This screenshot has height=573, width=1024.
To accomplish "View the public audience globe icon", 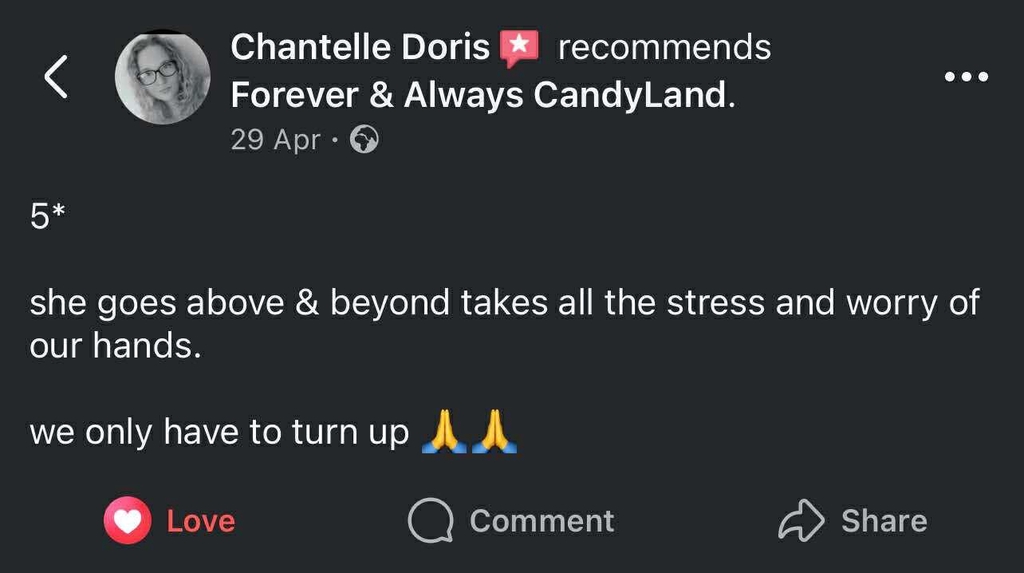I will point(364,140).
